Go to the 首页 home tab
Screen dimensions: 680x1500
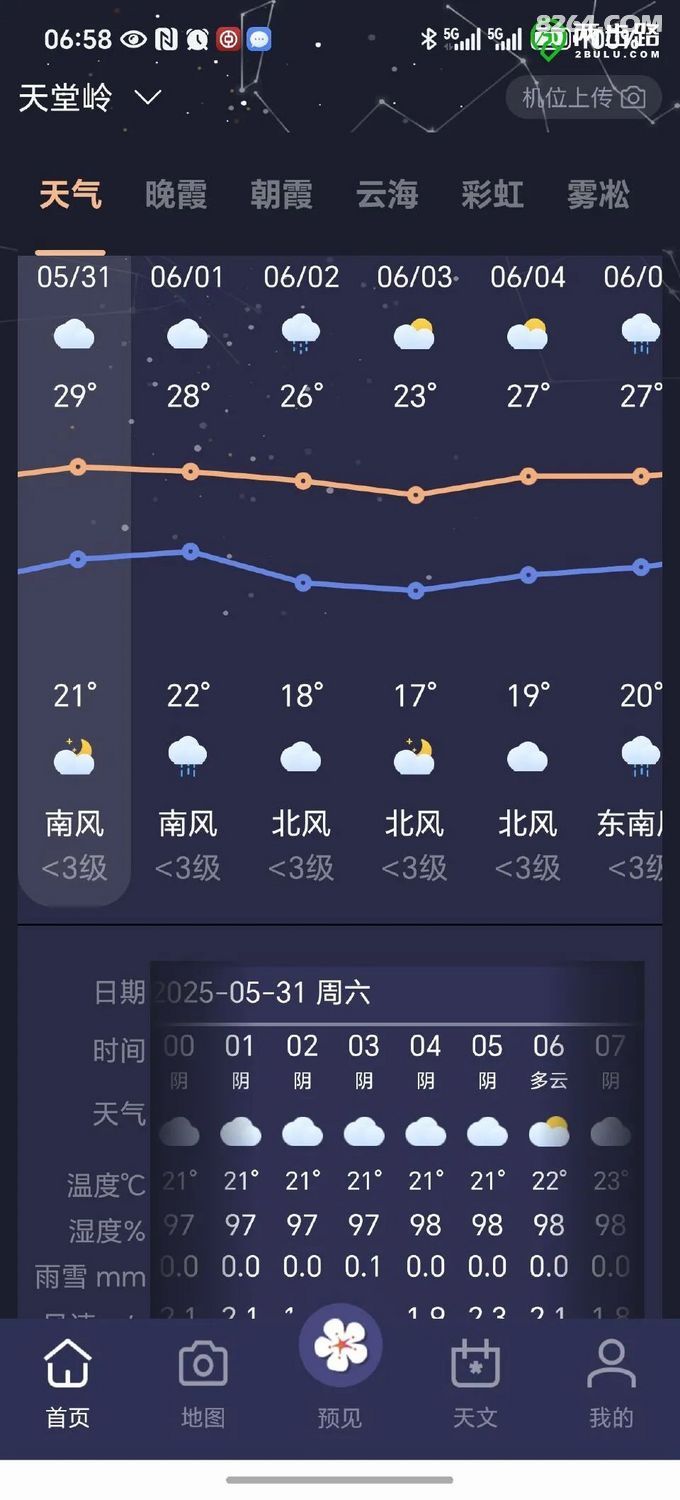68,1383
